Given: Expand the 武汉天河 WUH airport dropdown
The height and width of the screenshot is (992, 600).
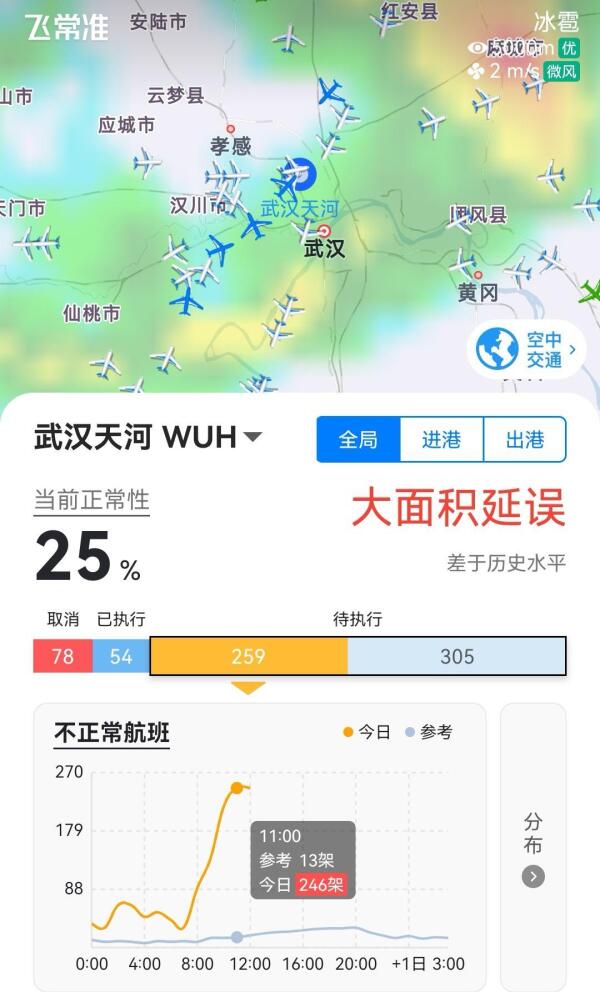Looking at the screenshot, I should 149,437.
